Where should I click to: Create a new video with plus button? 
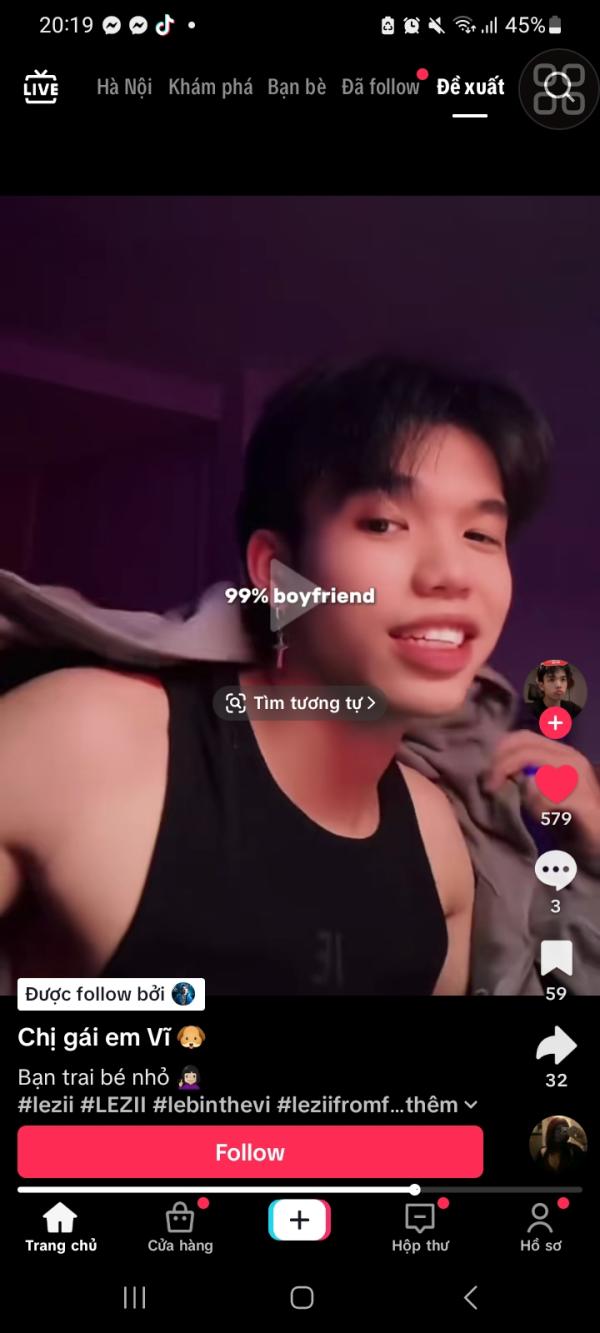point(299,1220)
